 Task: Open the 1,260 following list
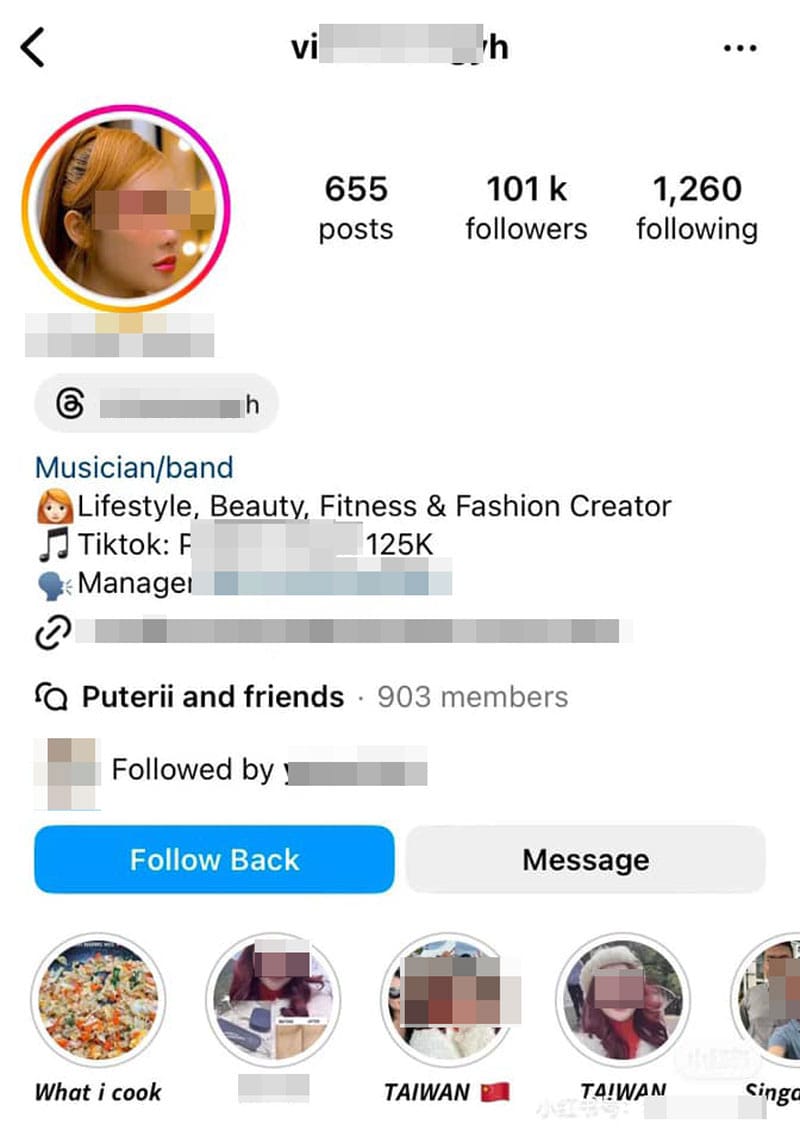tap(697, 208)
